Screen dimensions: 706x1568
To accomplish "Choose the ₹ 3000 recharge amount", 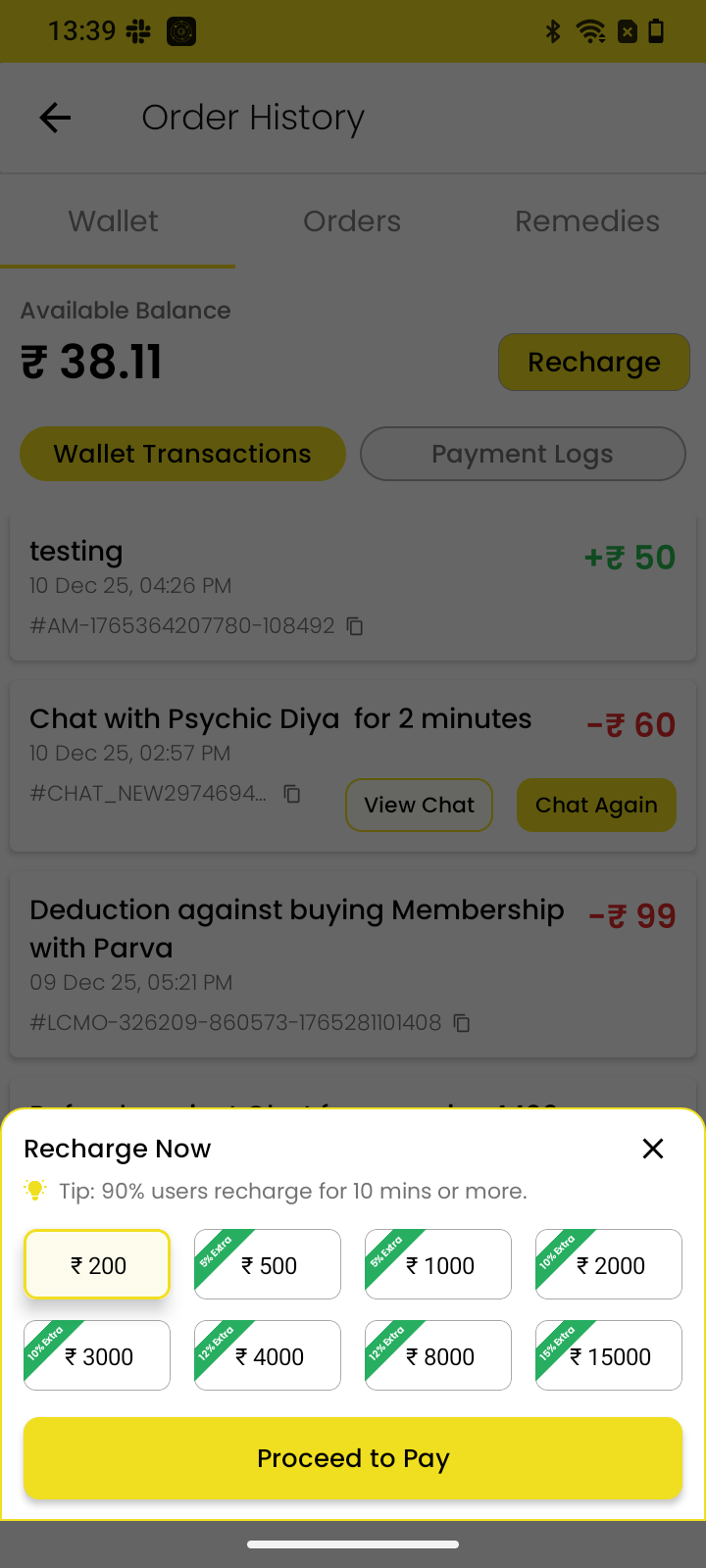I will [x=97, y=1355].
